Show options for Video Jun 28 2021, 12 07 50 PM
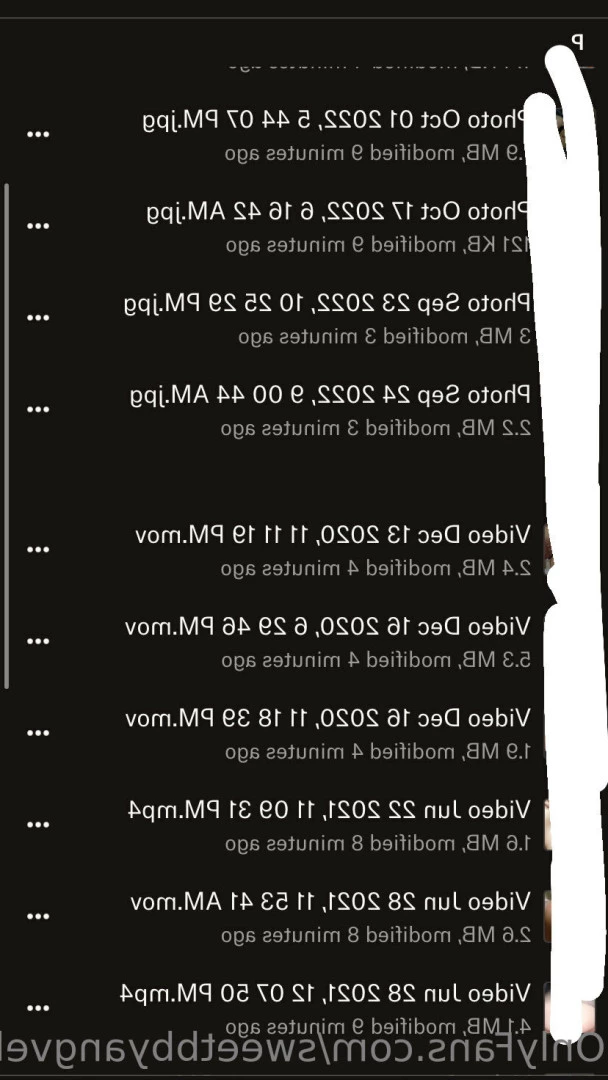Viewport: 608px width, 1080px height. pos(38,1008)
